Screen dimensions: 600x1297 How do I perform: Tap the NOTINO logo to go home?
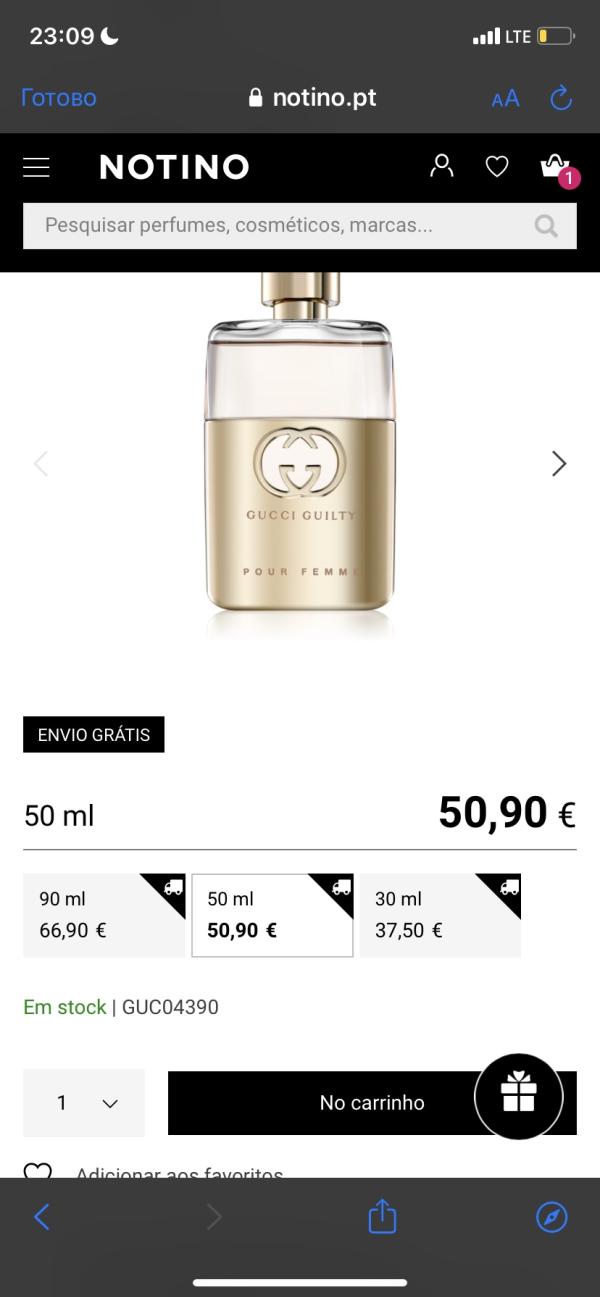tap(174, 167)
